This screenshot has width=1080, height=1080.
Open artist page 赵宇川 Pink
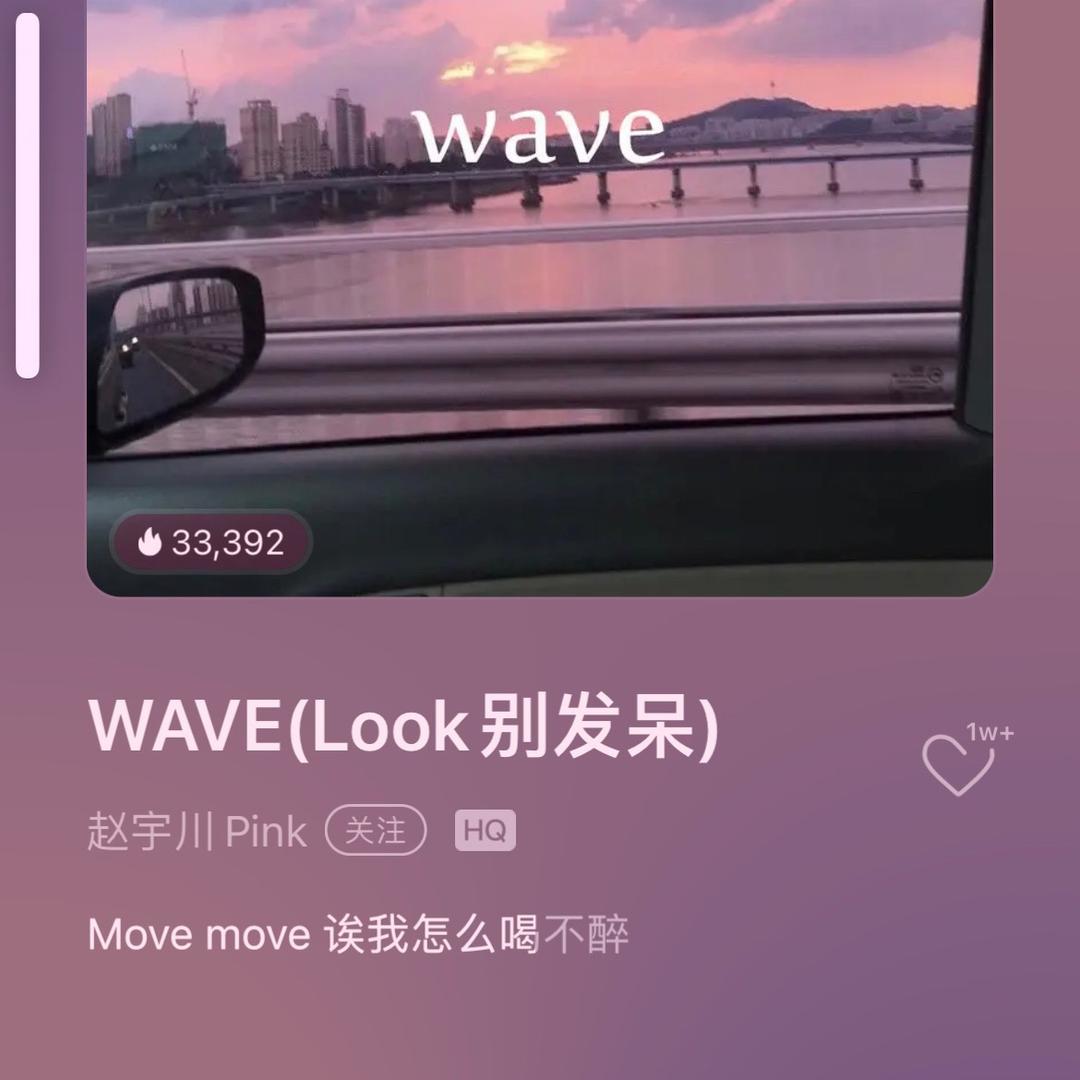pyautogui.click(x=197, y=832)
